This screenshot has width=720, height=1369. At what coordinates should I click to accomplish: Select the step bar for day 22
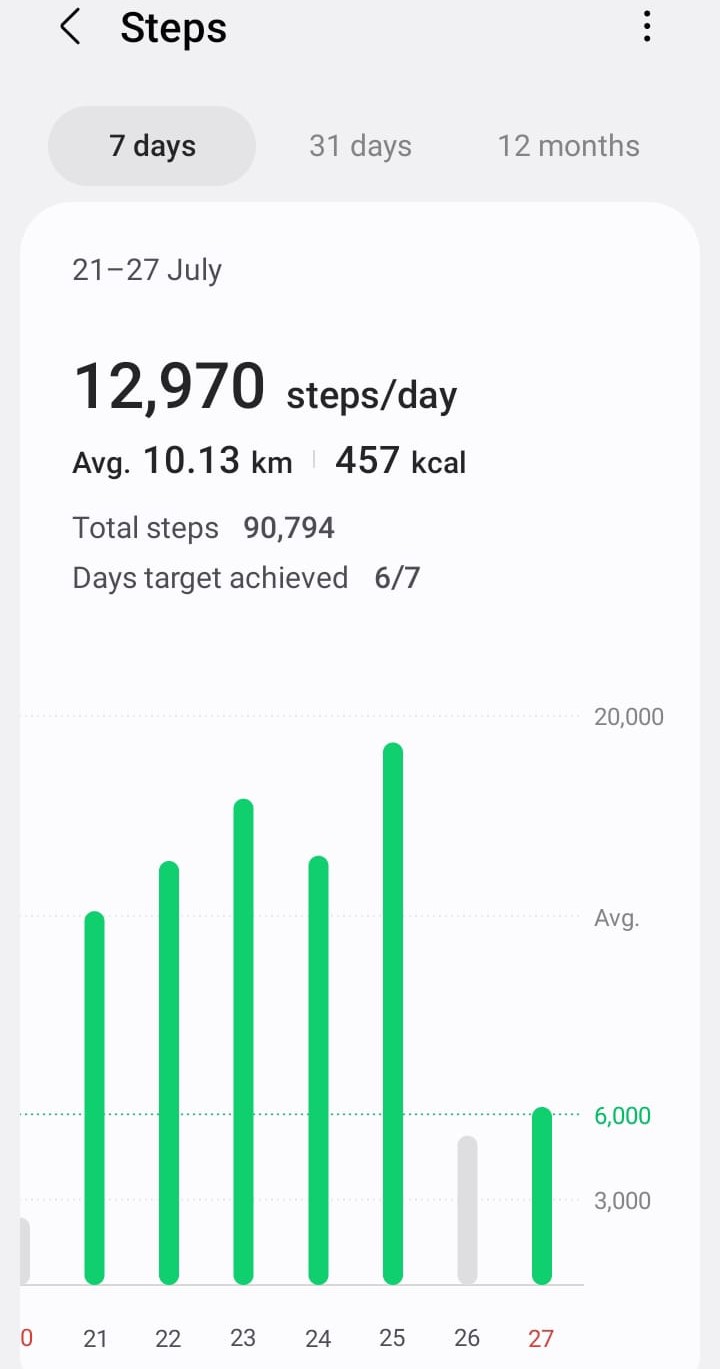[x=169, y=1072]
